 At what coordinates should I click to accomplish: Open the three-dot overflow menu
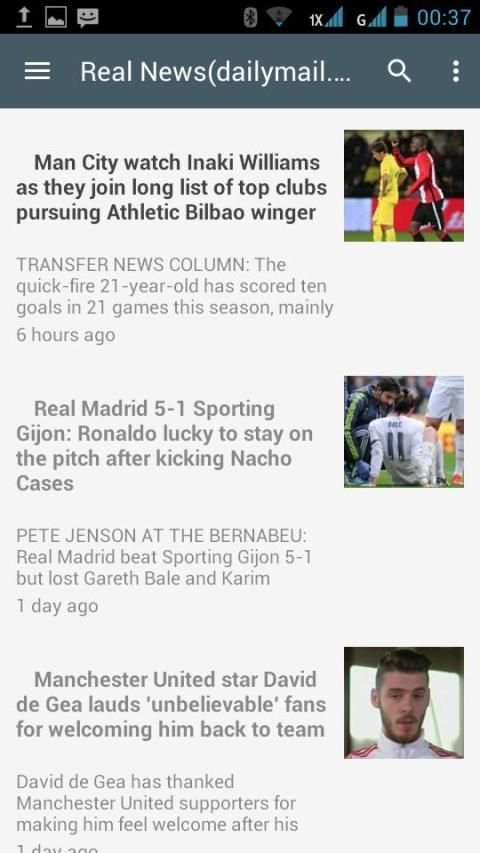(x=456, y=71)
